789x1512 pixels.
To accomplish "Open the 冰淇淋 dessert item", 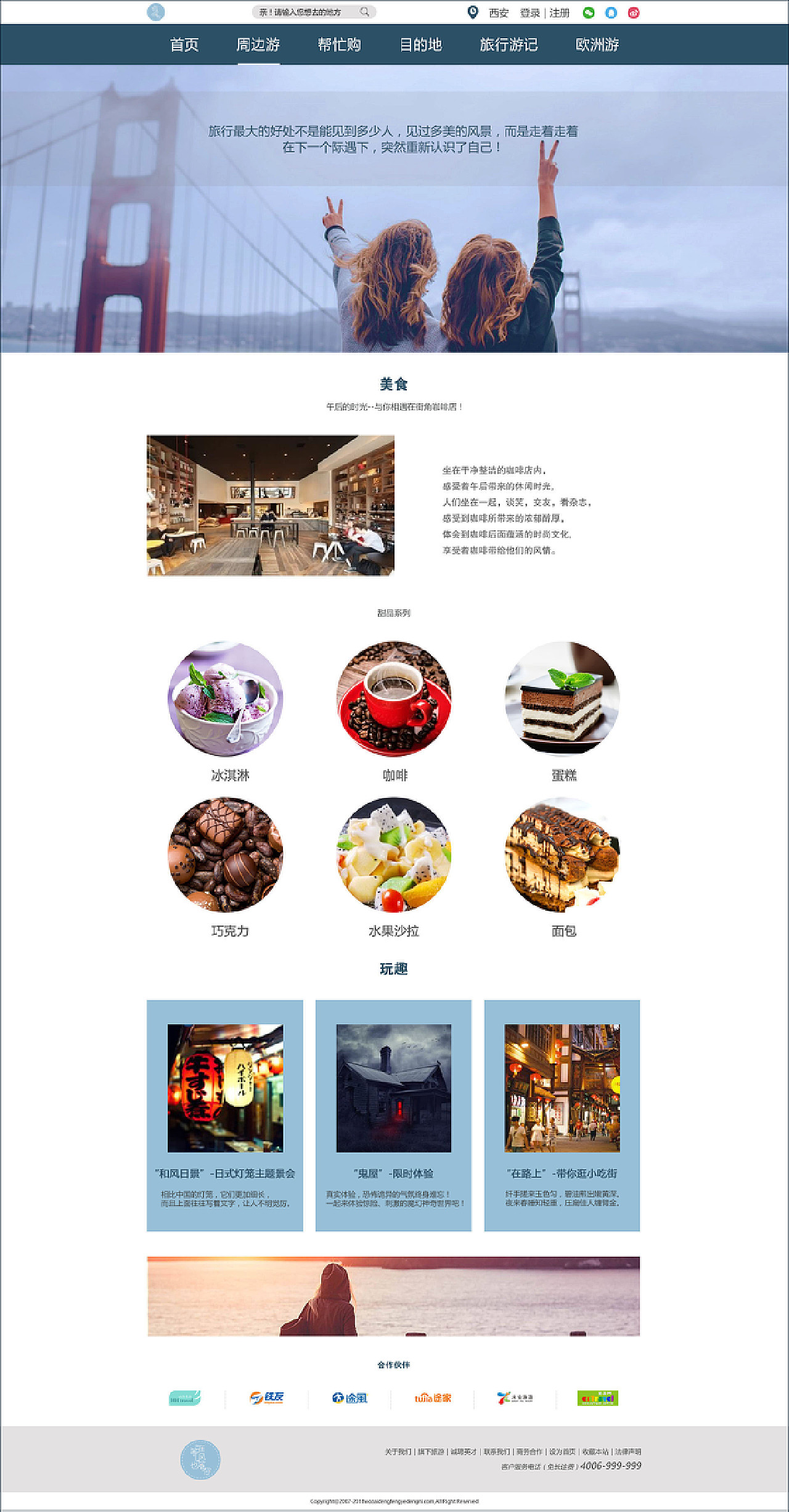I will pyautogui.click(x=226, y=699).
